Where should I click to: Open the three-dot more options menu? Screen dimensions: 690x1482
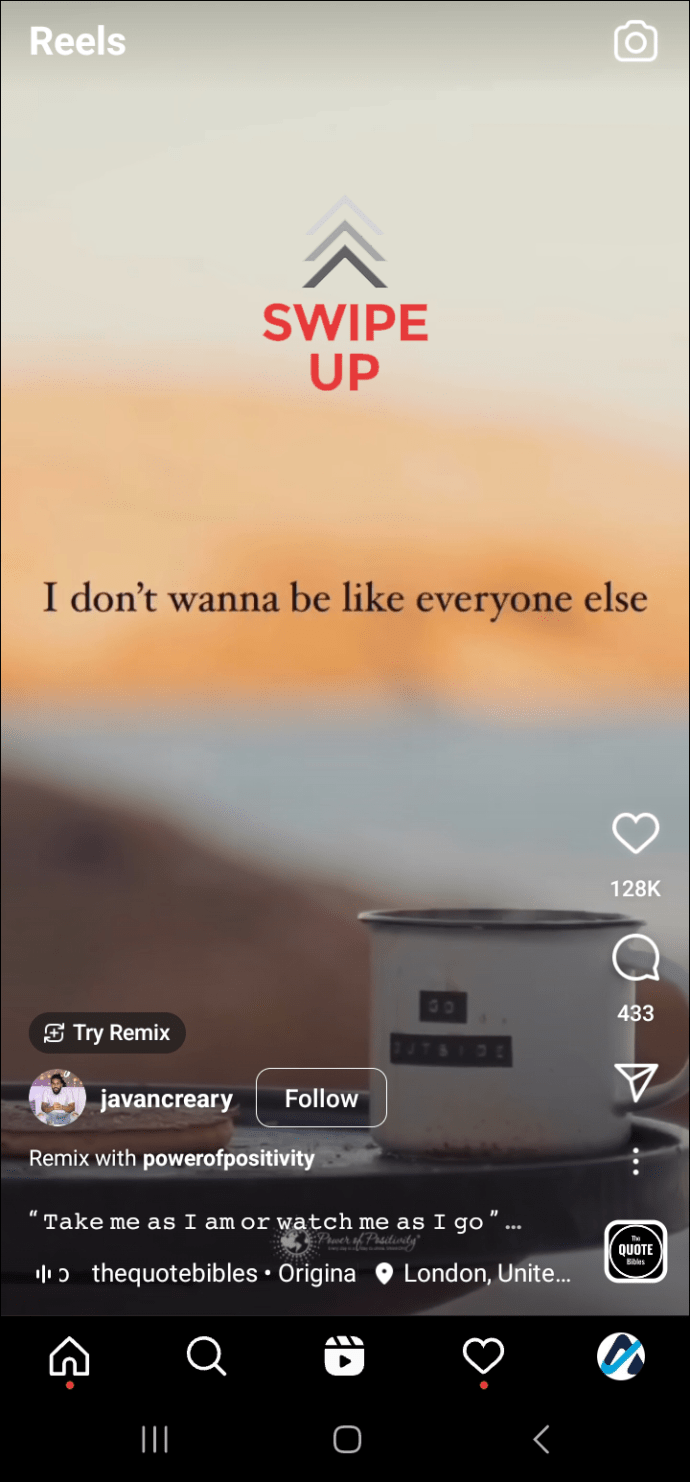pos(636,1161)
